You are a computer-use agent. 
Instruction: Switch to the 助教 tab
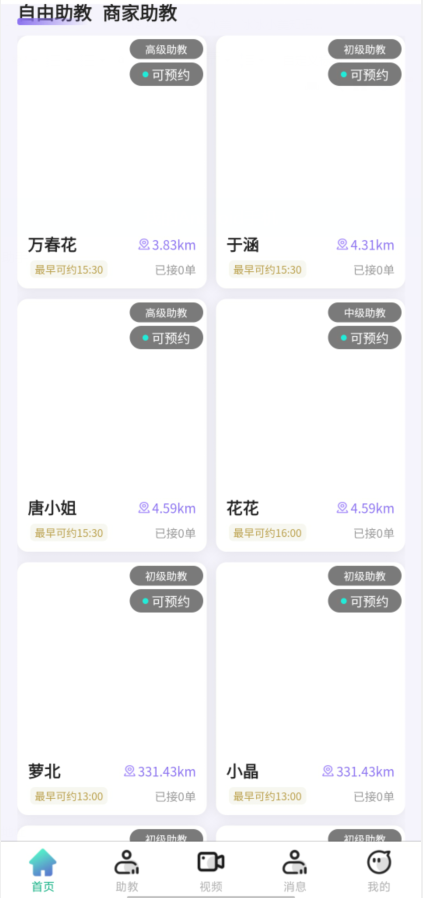click(x=127, y=871)
